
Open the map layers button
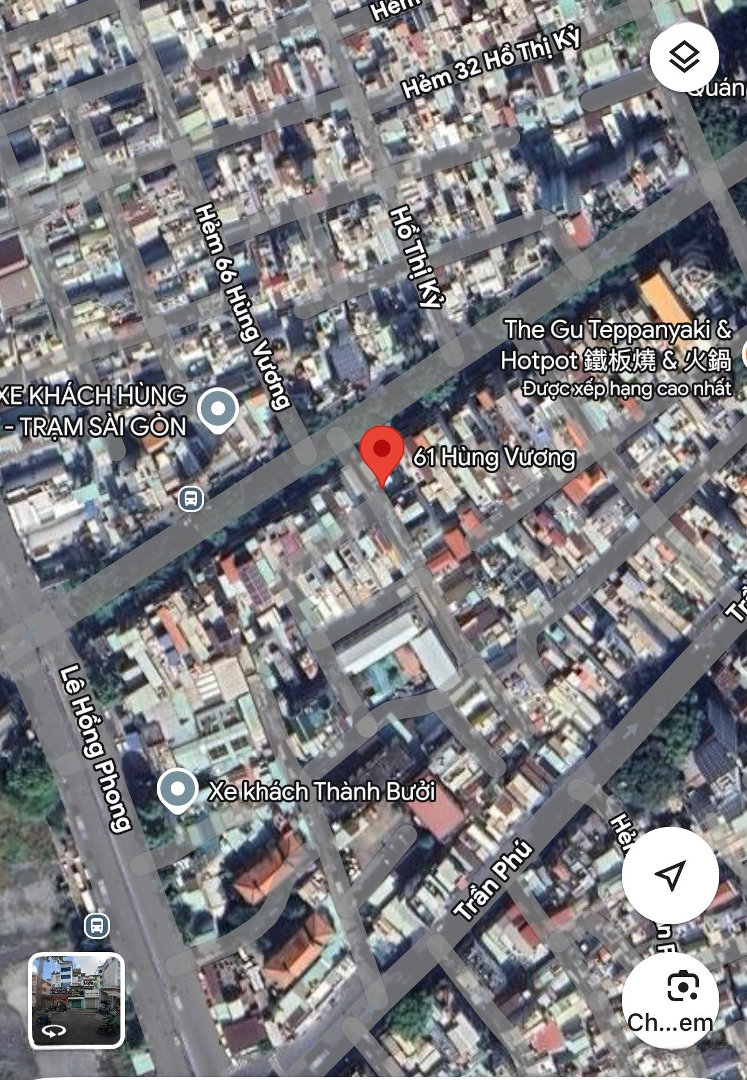tap(684, 58)
